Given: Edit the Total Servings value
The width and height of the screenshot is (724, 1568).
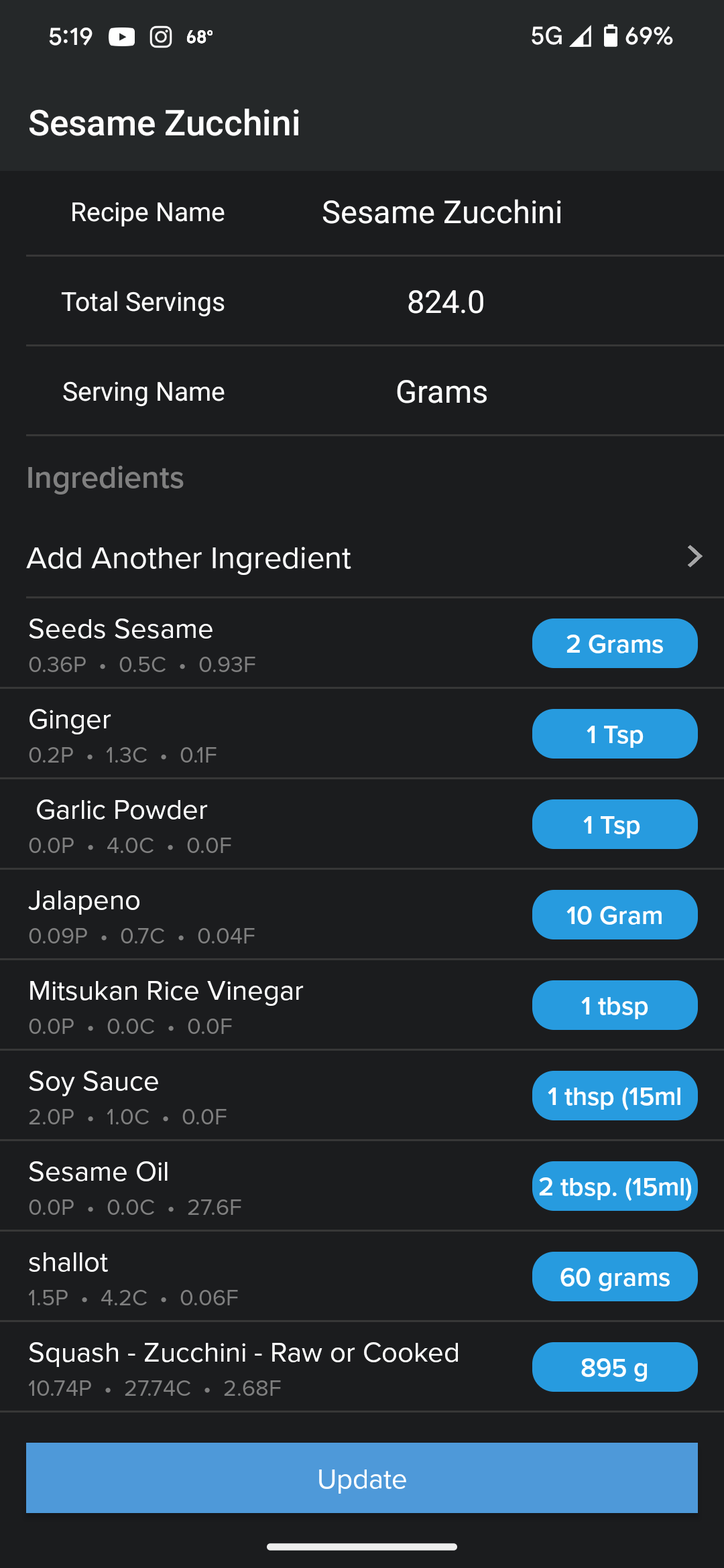Looking at the screenshot, I should (446, 302).
